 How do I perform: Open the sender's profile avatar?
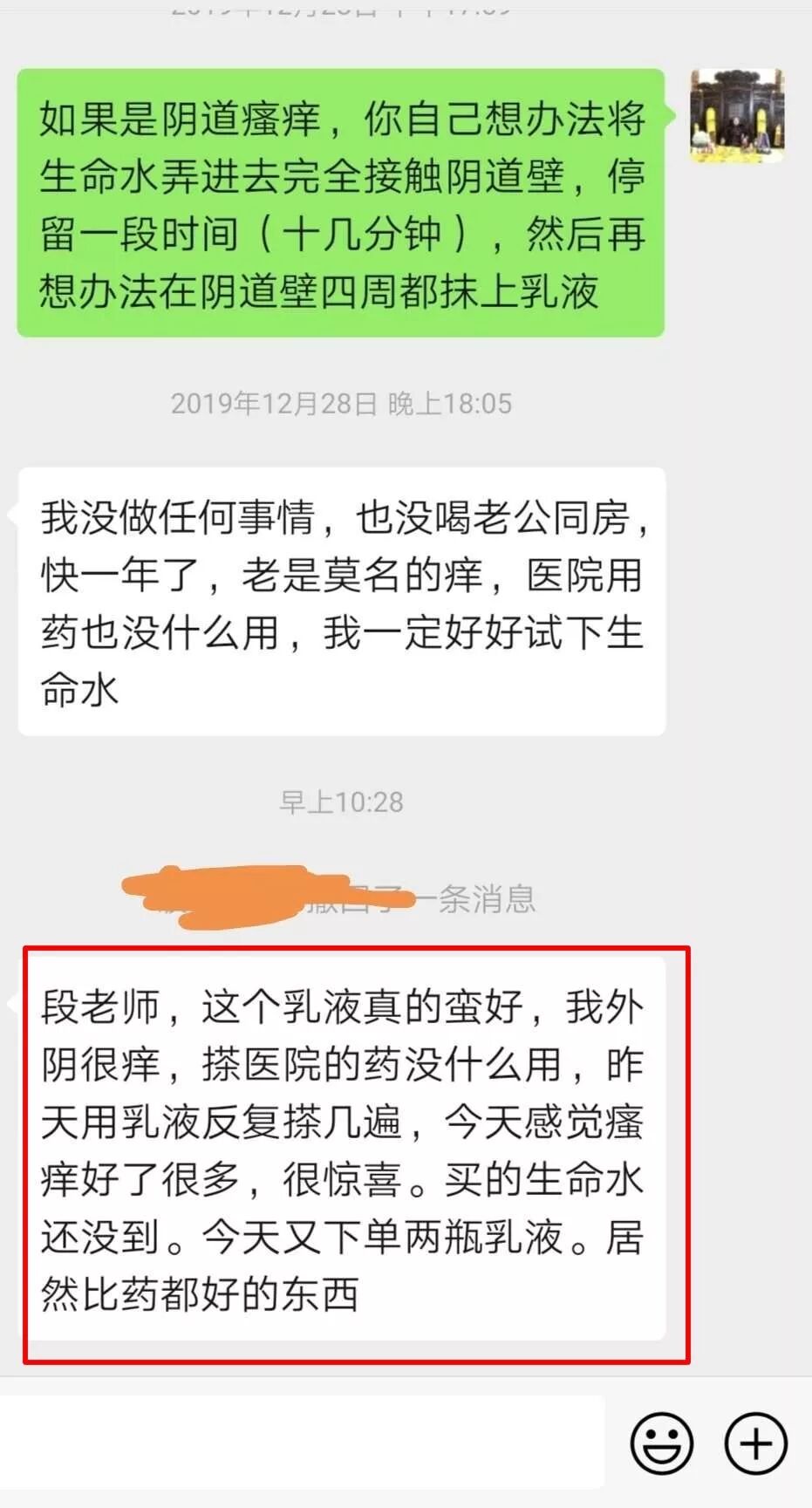[737, 116]
